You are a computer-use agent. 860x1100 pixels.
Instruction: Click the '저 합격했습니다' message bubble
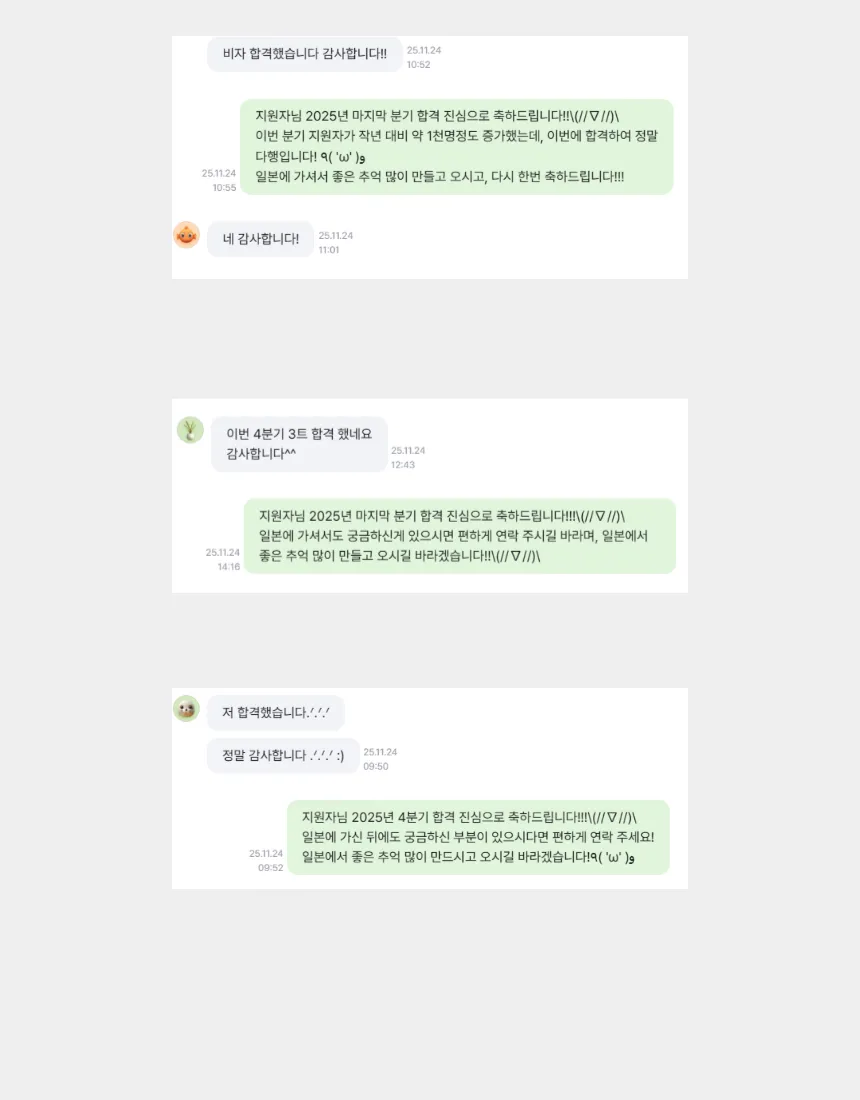pyautogui.click(x=276, y=712)
